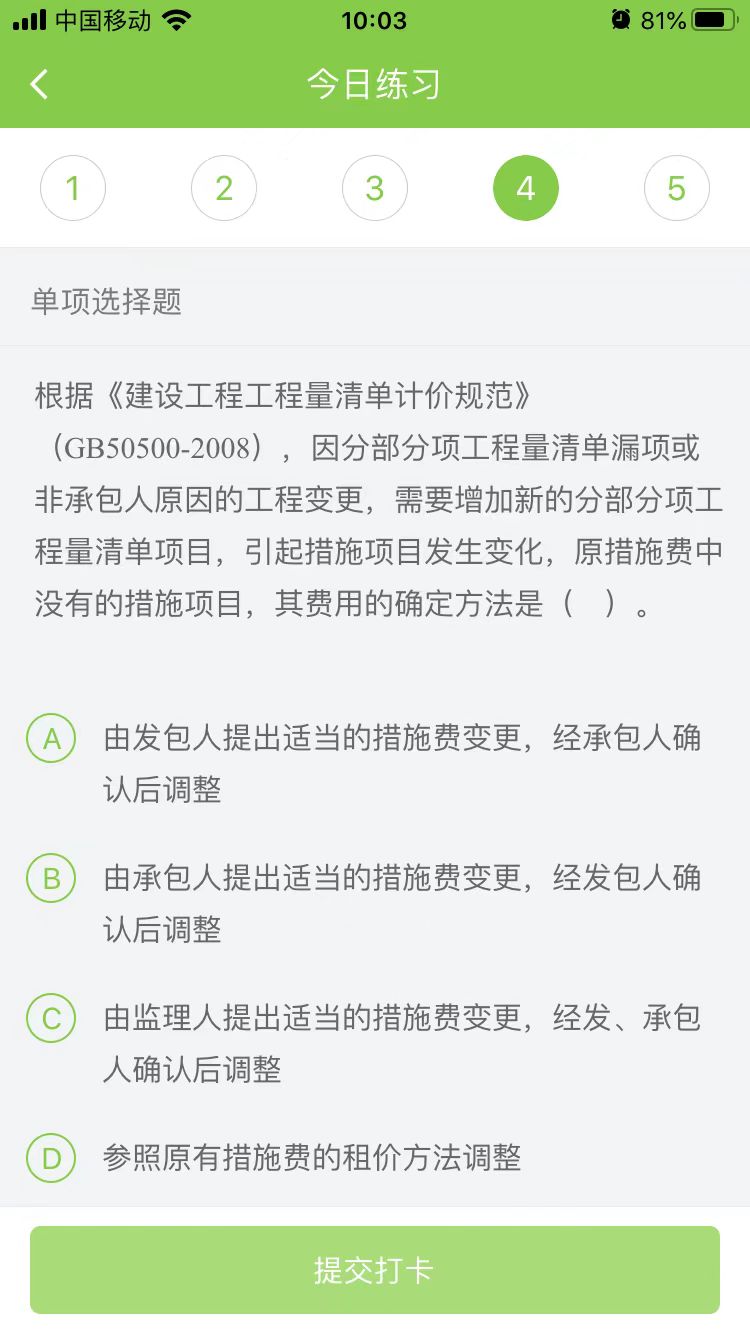This screenshot has width=750, height=1334.
Task: Tap the 提交打卡 submit button
Action: click(375, 1270)
